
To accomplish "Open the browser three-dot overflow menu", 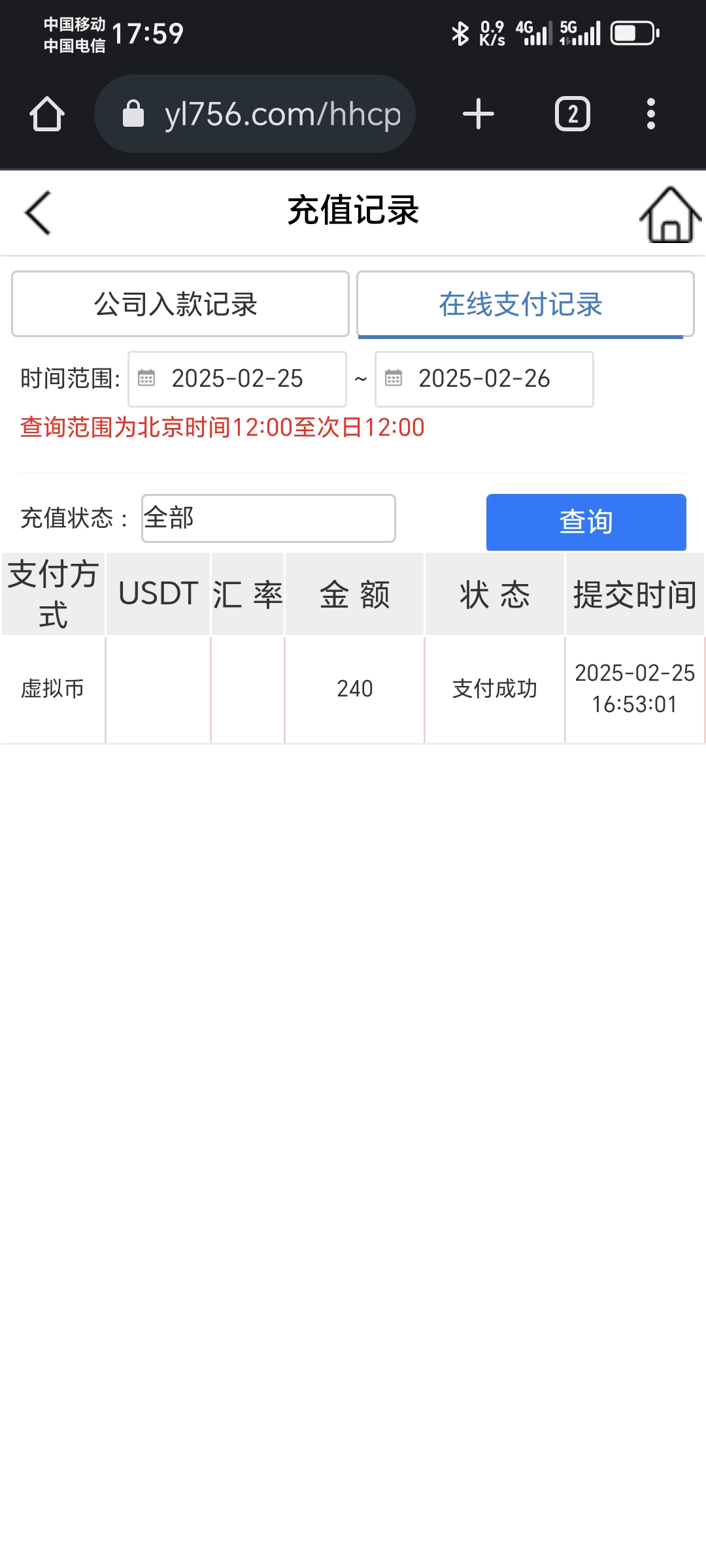I will (x=648, y=112).
